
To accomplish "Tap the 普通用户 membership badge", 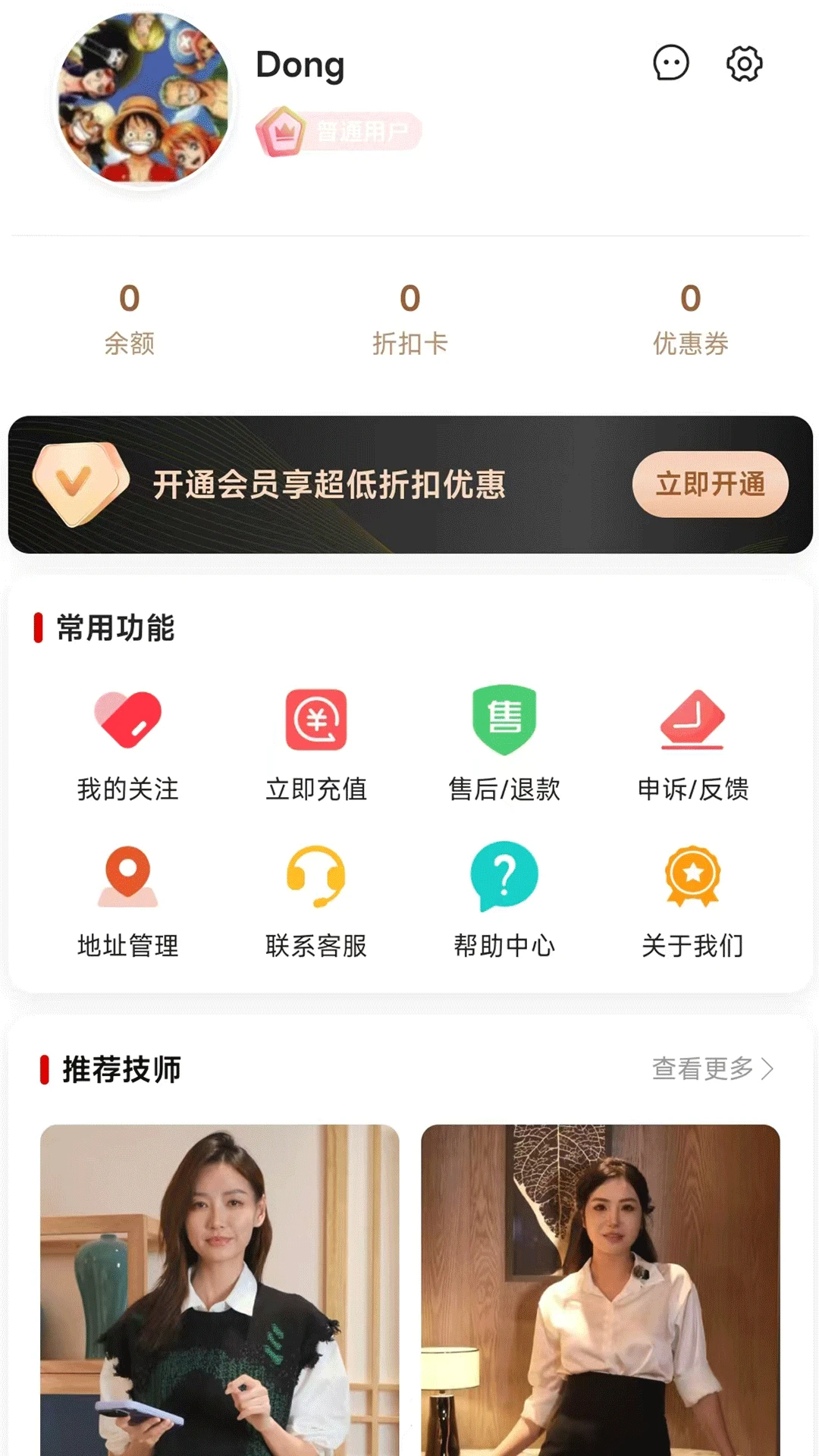I will (340, 129).
